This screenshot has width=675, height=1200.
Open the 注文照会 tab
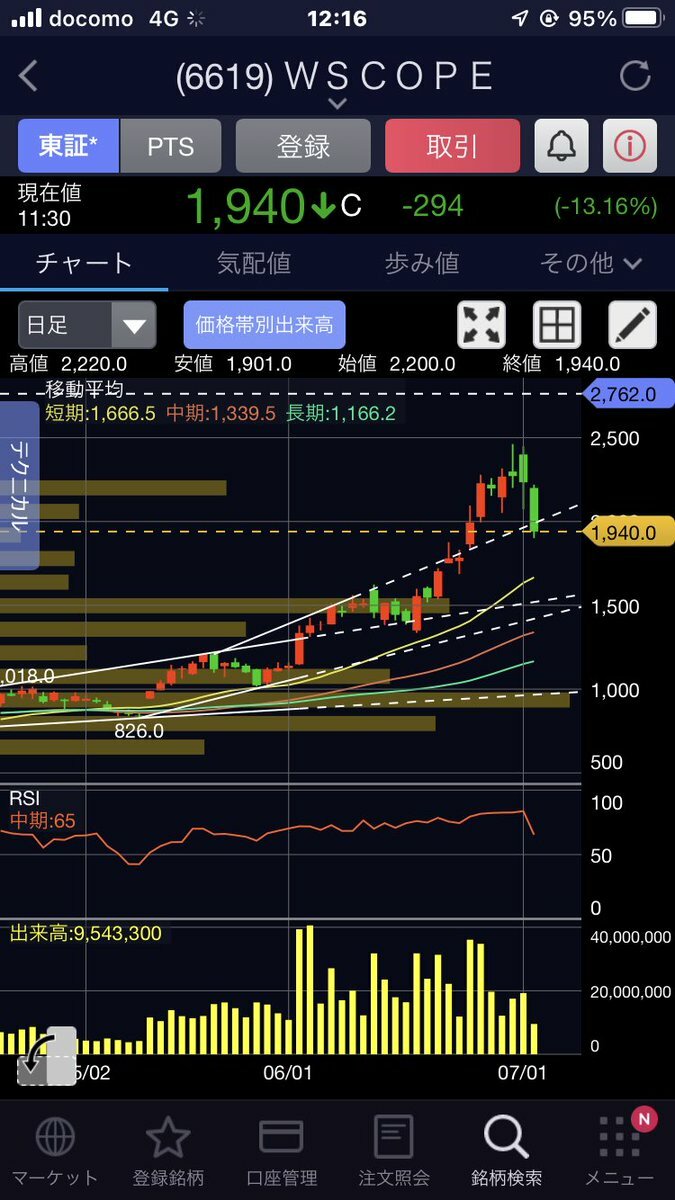pos(393,1150)
